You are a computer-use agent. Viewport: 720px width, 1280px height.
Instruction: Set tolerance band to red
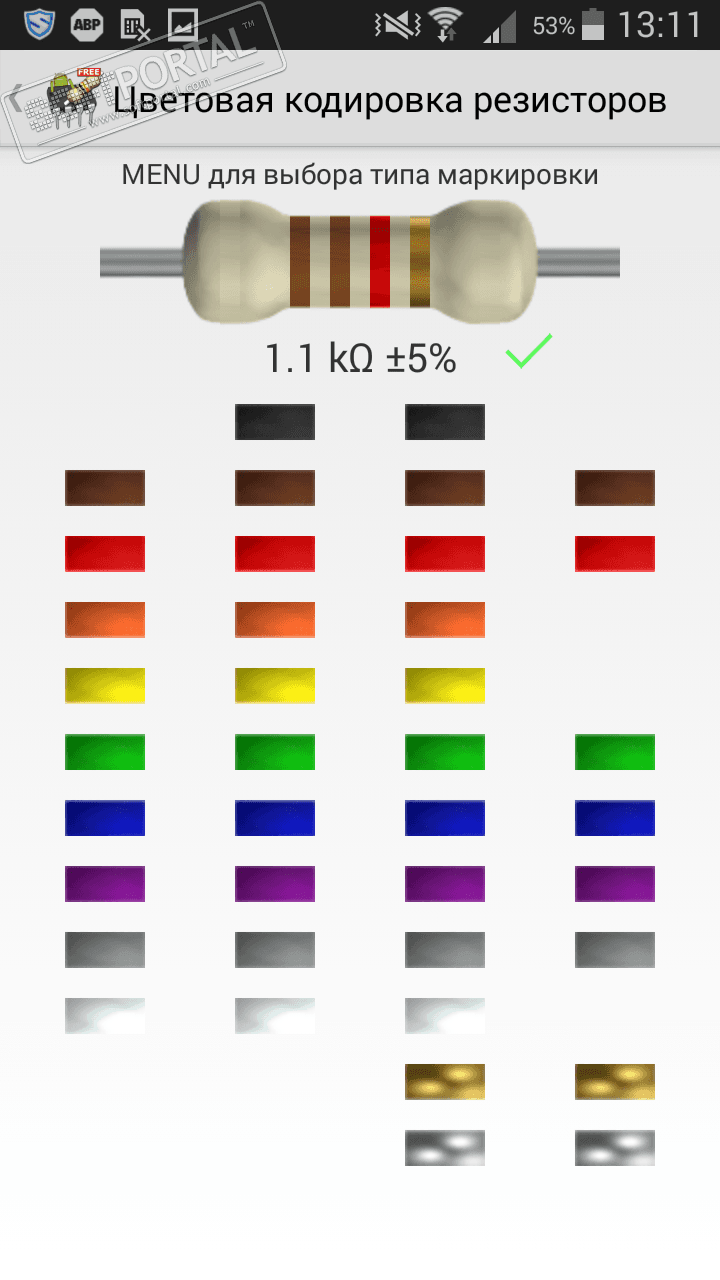(x=615, y=554)
